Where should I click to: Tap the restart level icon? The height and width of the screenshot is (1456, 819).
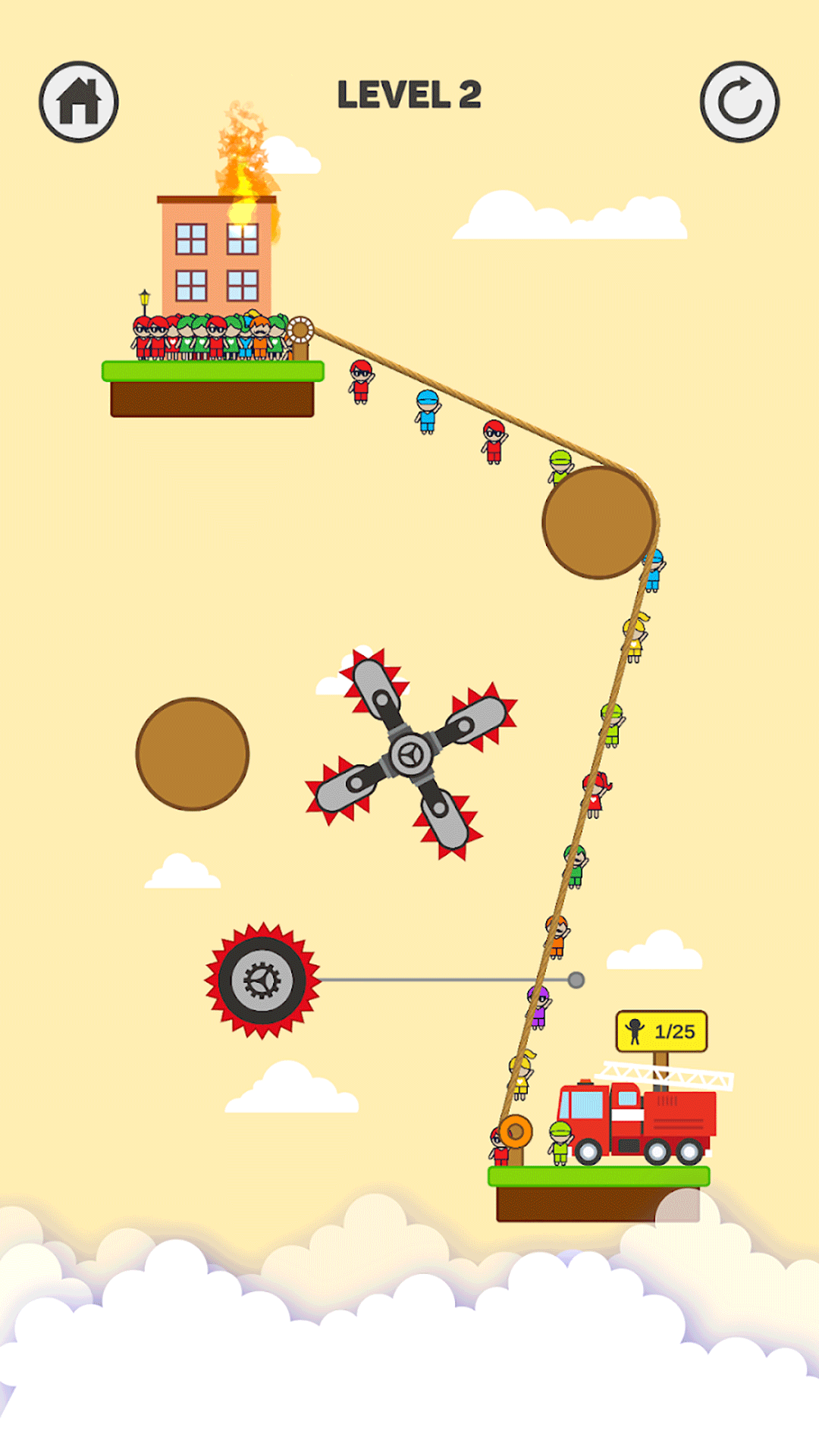739,102
